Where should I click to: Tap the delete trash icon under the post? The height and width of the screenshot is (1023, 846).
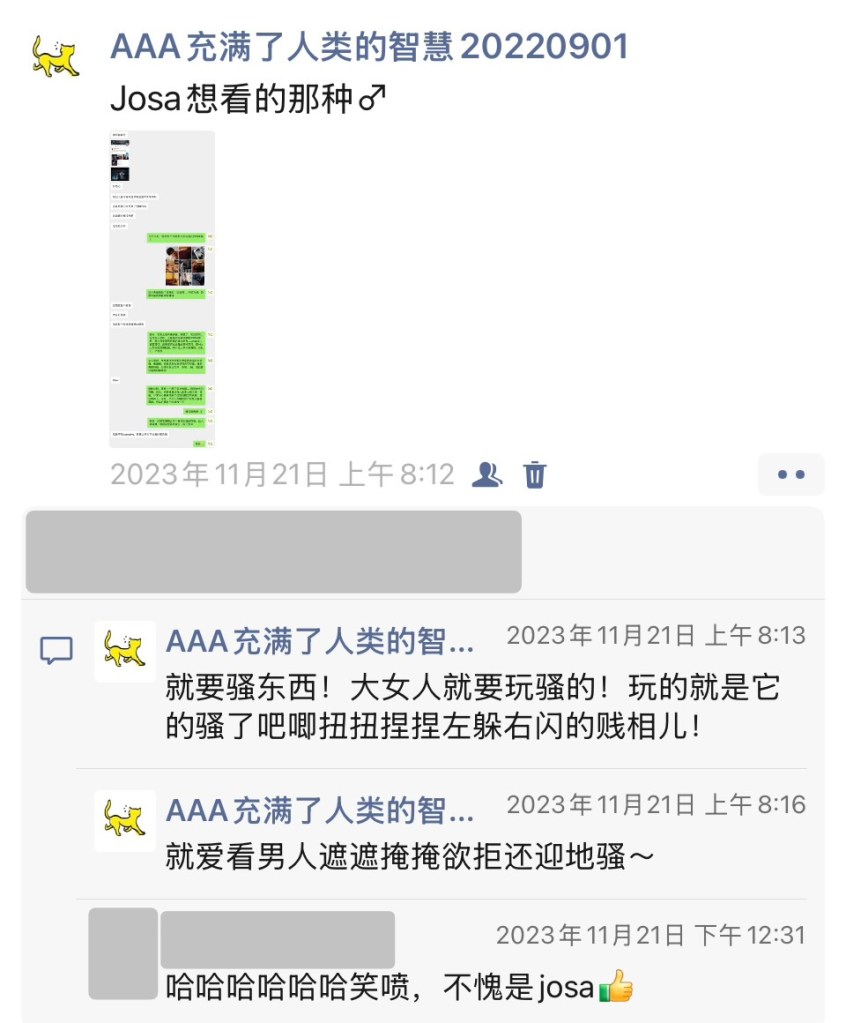(535, 474)
